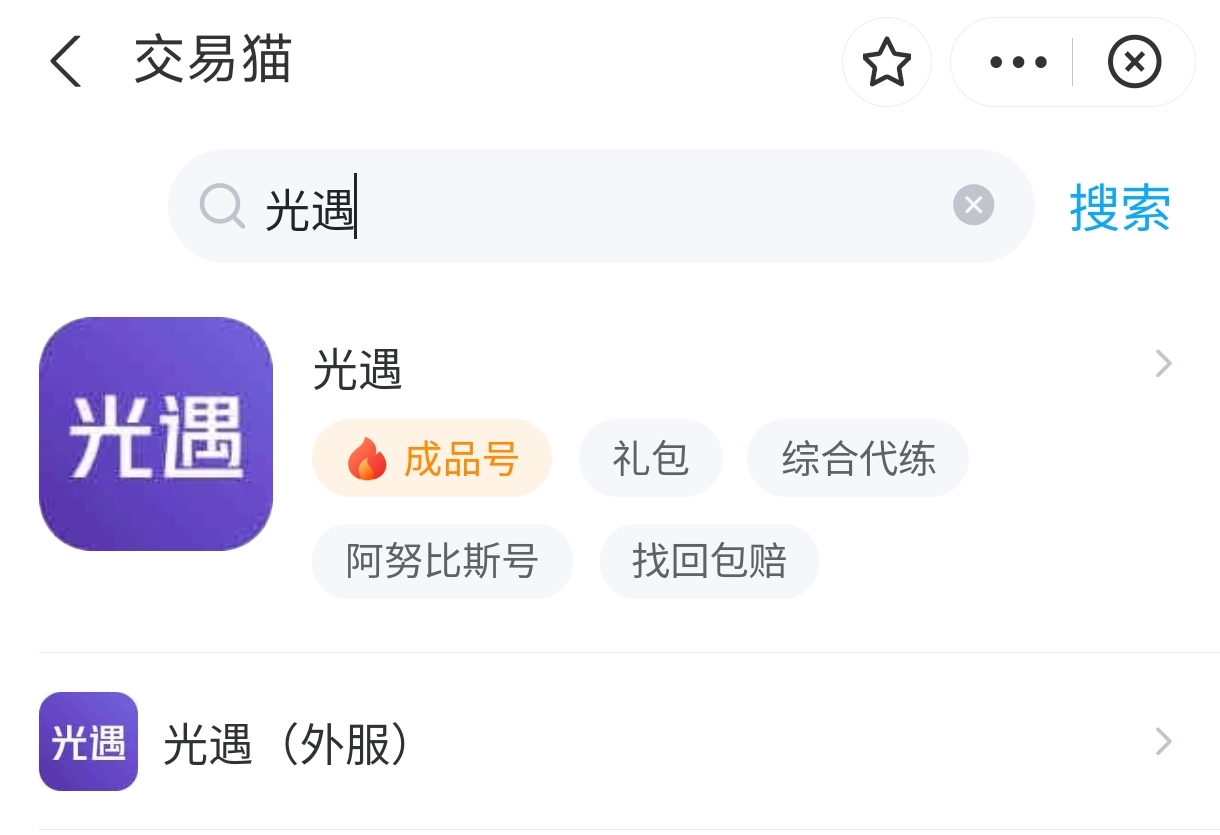Tap the search field containing 光遇
This screenshot has height=835, width=1220.
tap(600, 207)
